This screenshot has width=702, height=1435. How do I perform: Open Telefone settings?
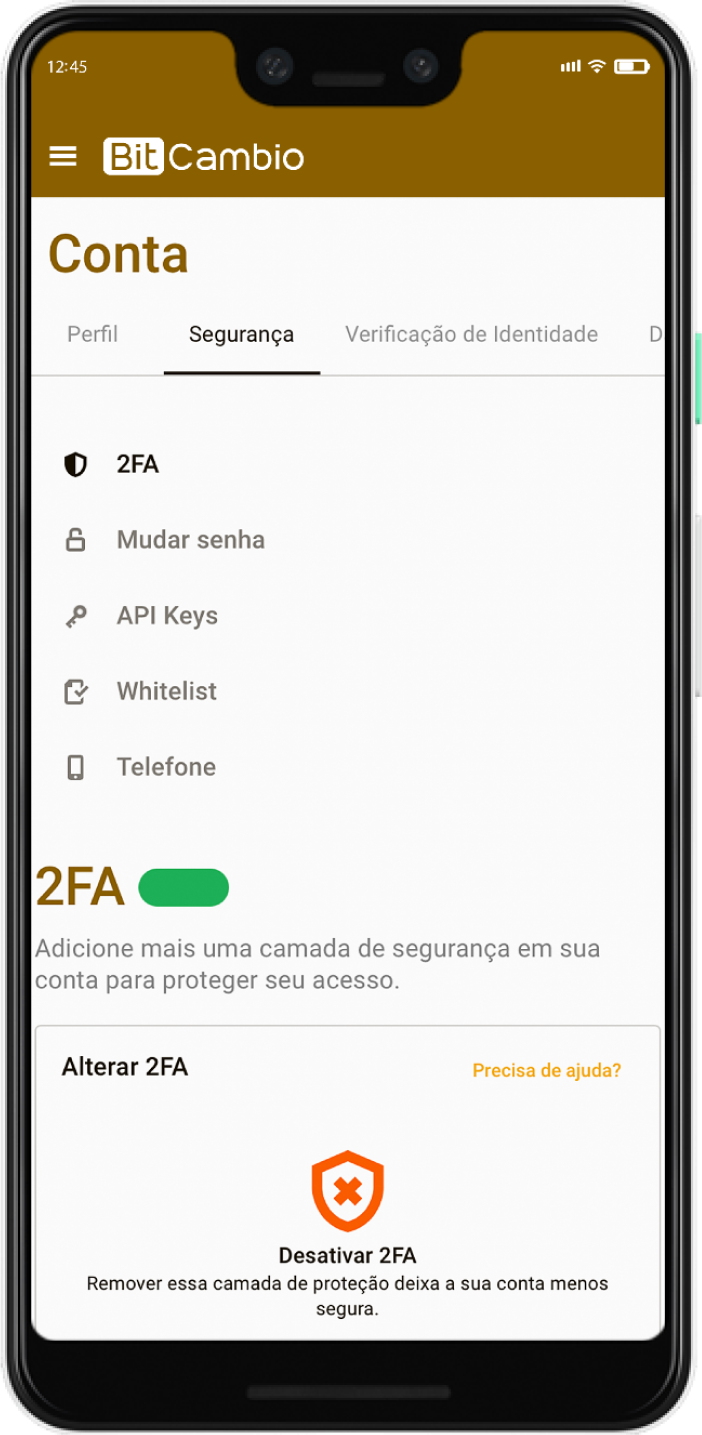coord(166,767)
